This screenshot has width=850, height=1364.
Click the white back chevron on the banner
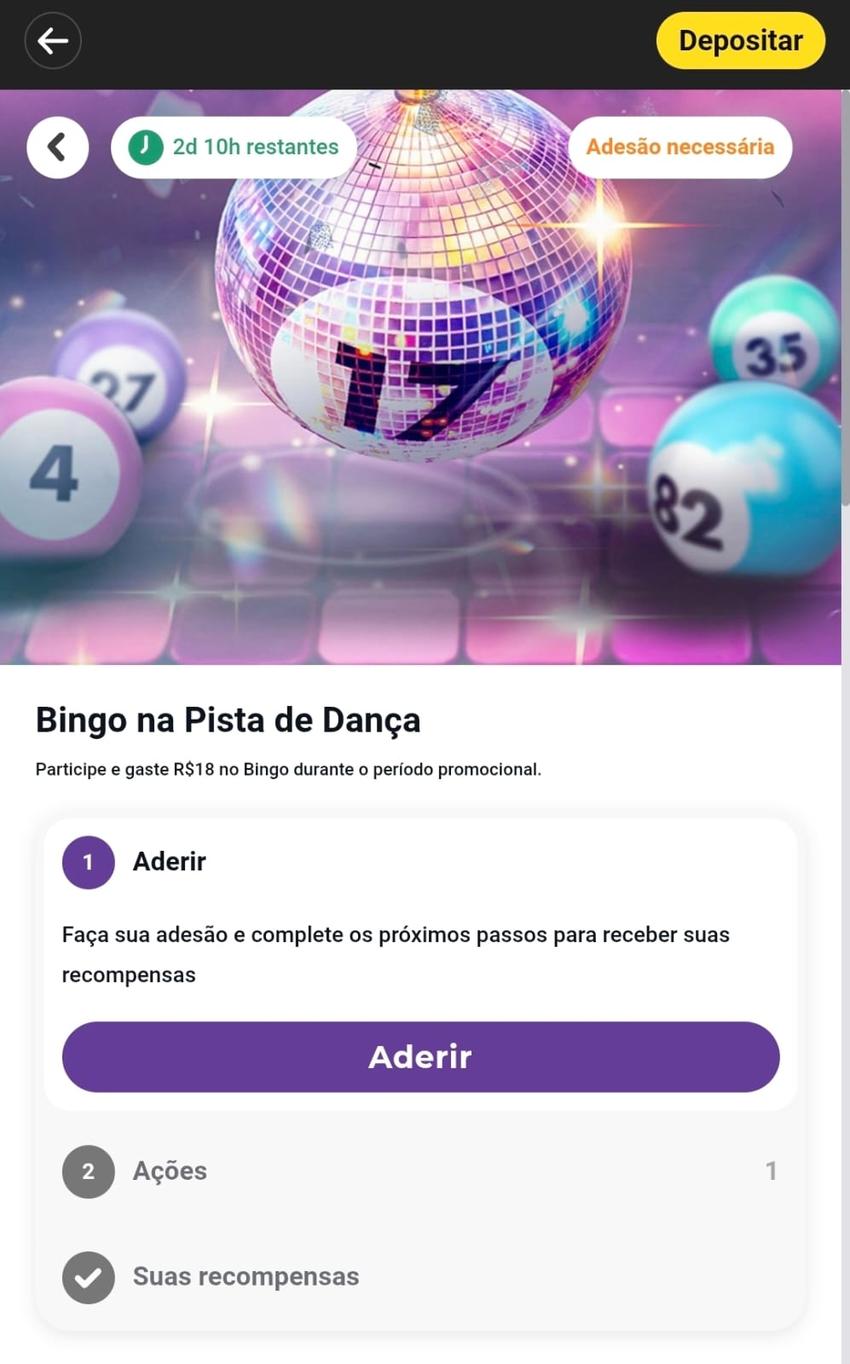[x=57, y=146]
